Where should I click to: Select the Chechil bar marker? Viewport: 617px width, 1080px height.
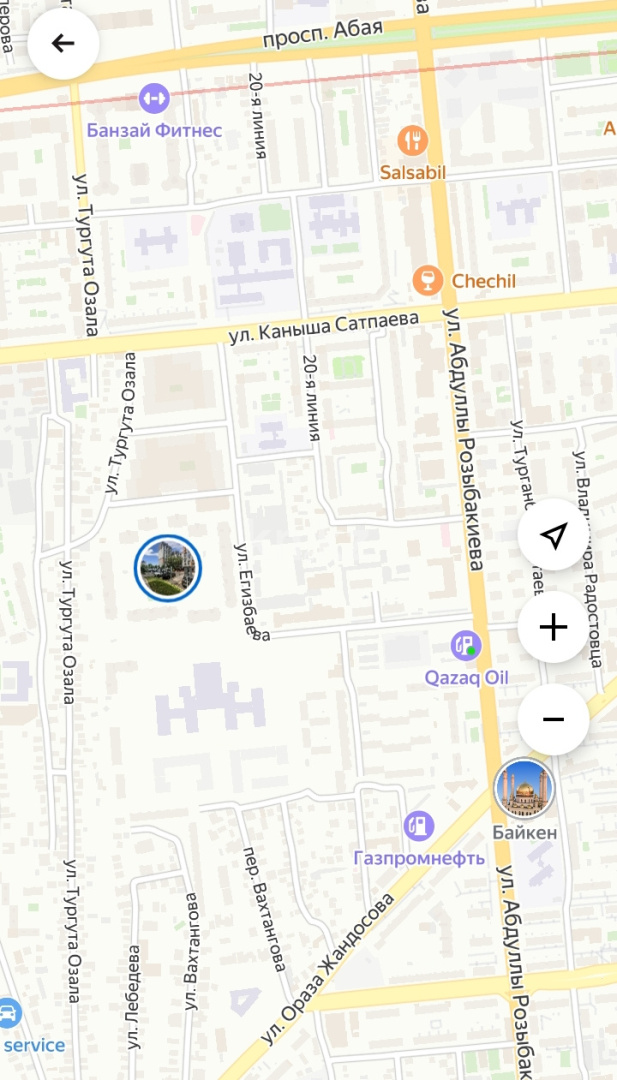428,280
